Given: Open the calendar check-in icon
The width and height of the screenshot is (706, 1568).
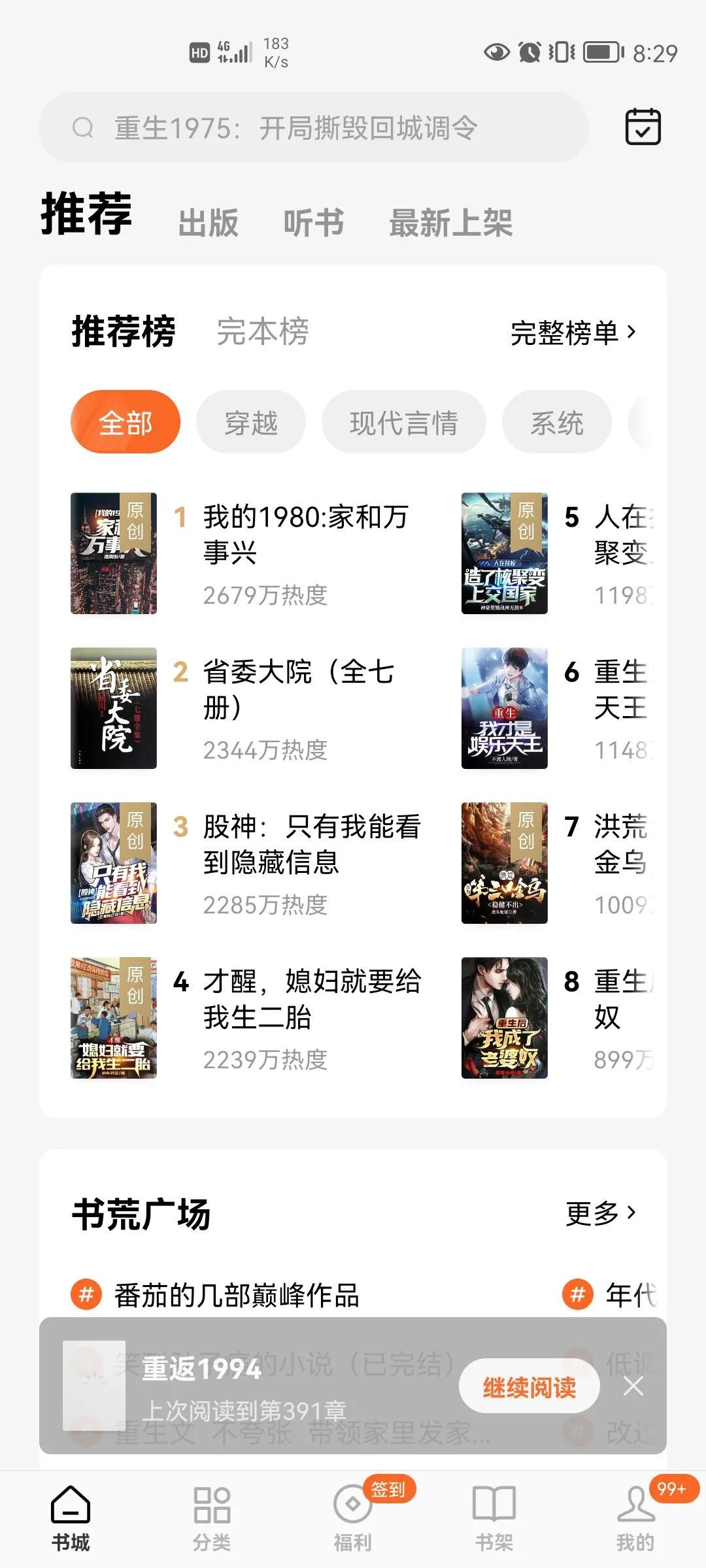Looking at the screenshot, I should point(643,127).
